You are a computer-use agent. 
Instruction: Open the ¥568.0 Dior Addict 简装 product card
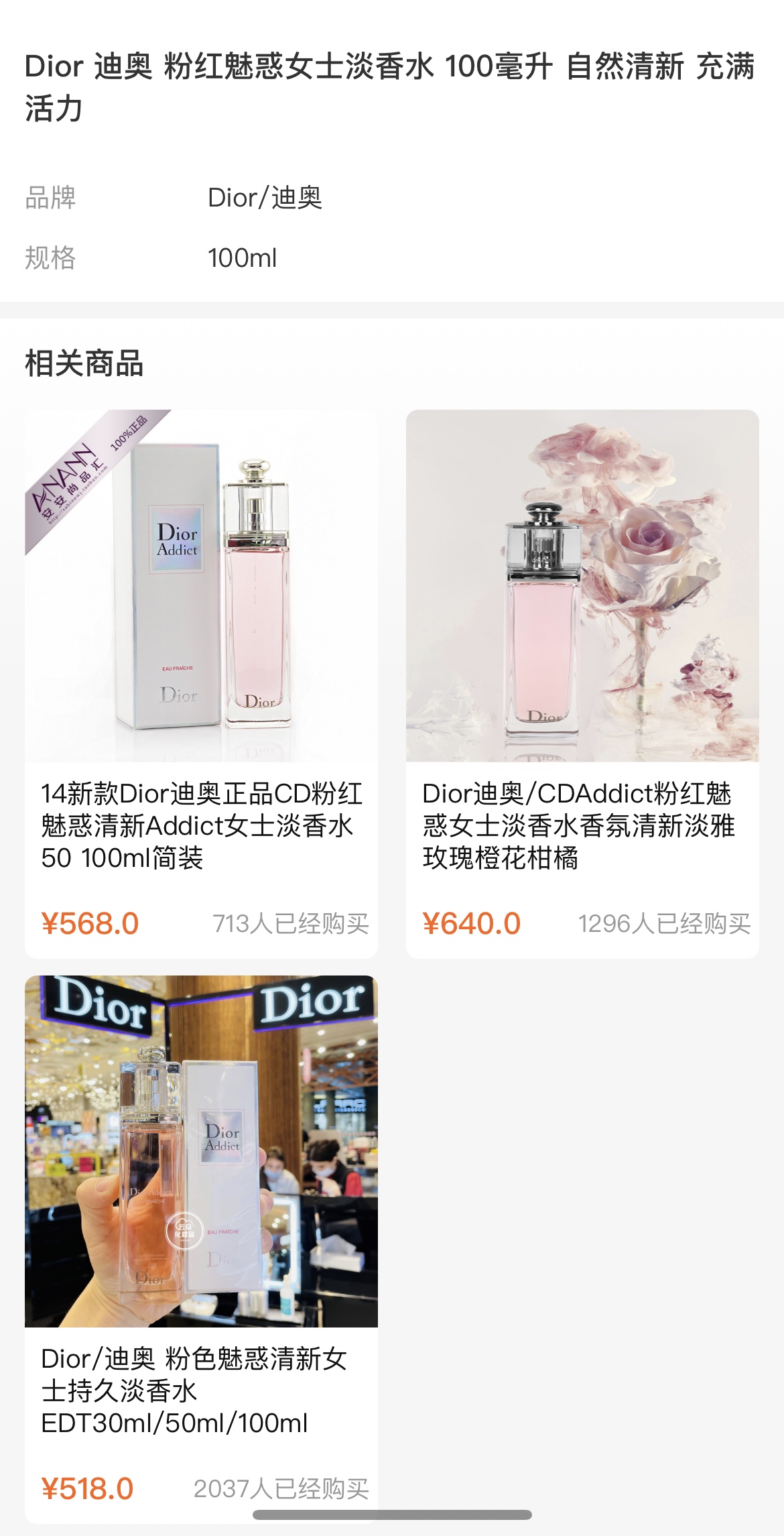point(201,683)
